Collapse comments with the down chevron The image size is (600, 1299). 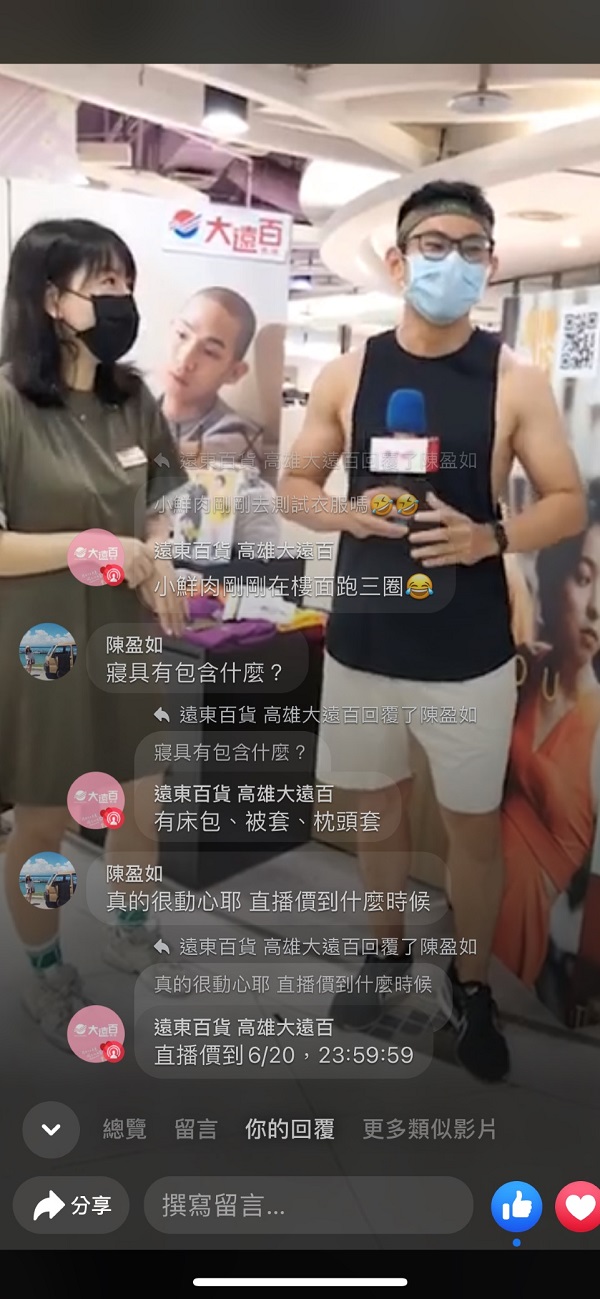pyautogui.click(x=51, y=1130)
